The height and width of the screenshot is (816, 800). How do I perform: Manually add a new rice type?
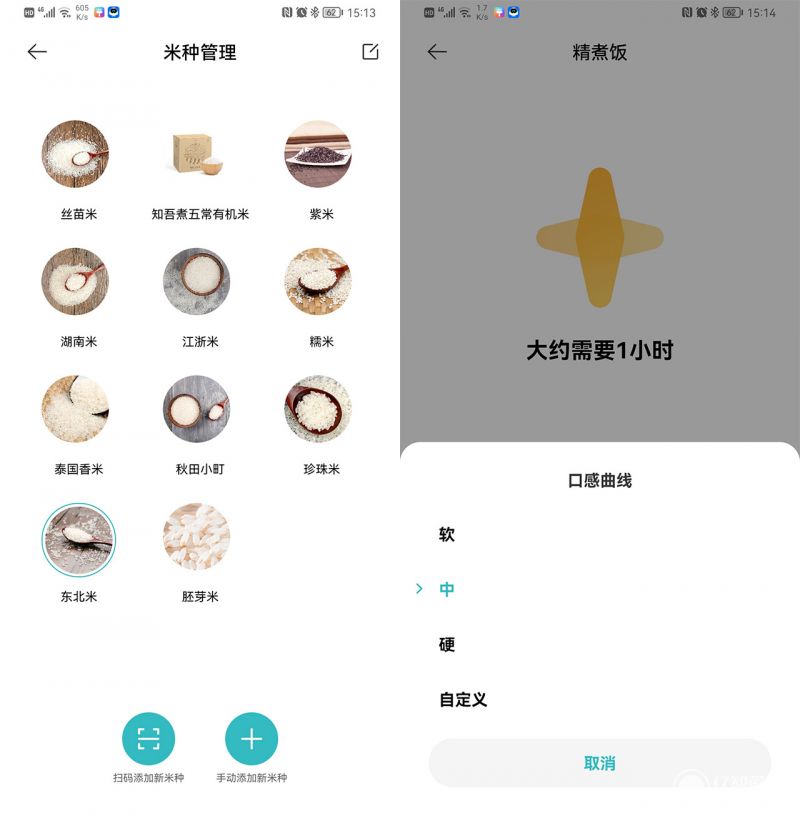251,739
